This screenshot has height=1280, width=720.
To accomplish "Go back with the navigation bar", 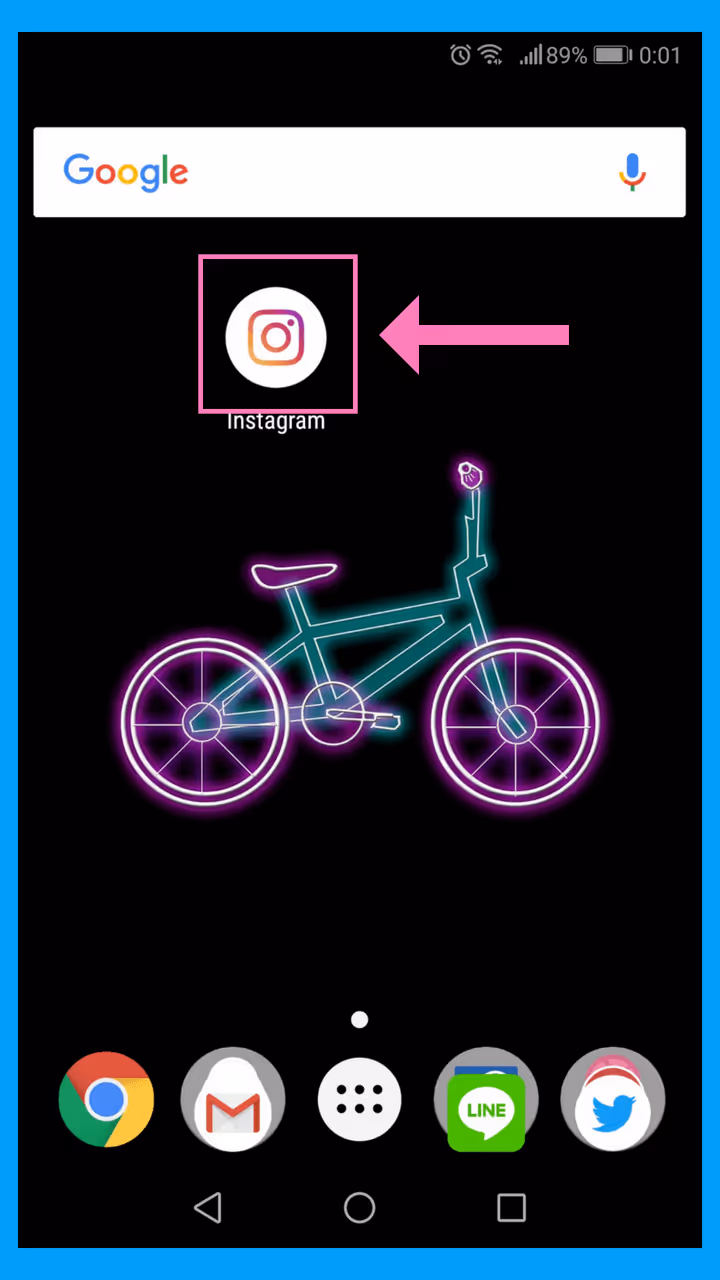I will pyautogui.click(x=208, y=1208).
